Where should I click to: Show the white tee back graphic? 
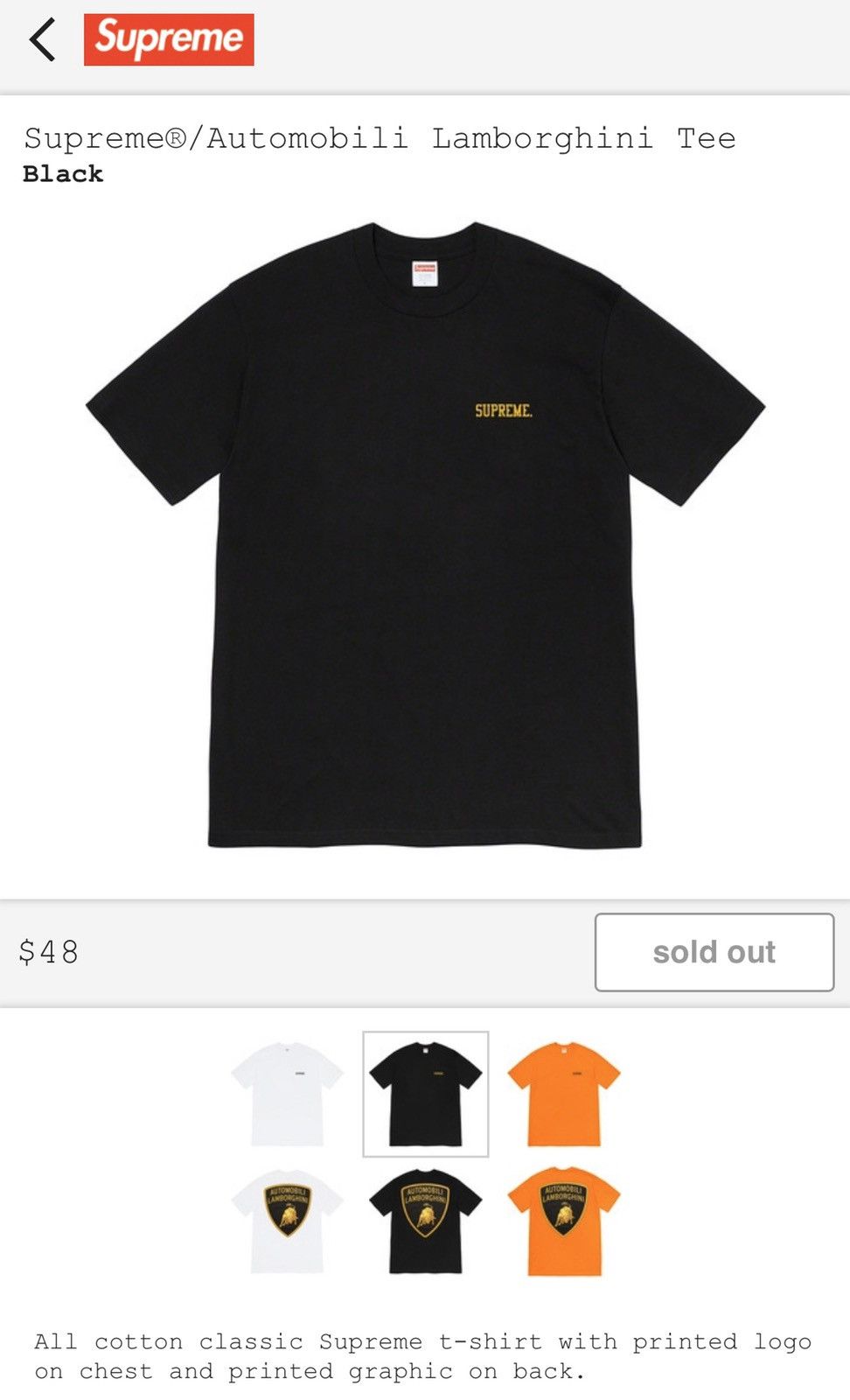coord(287,1221)
